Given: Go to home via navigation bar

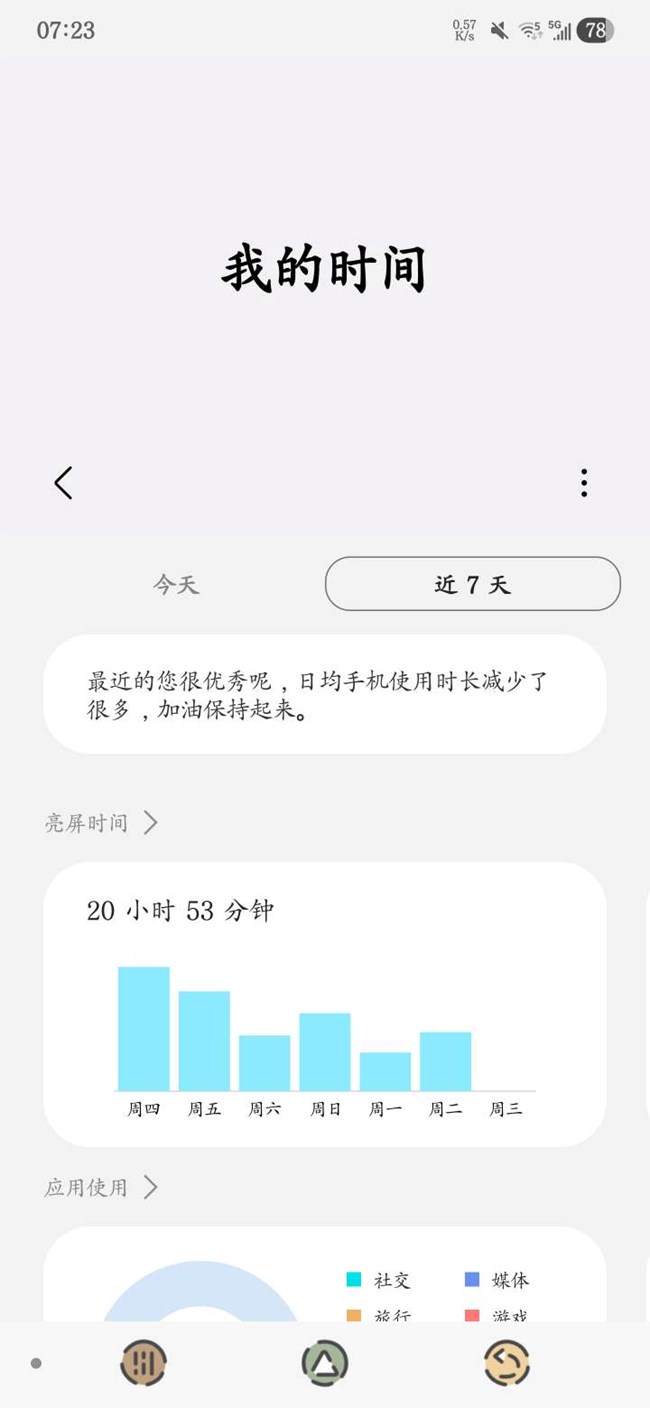Looking at the screenshot, I should point(325,1362).
